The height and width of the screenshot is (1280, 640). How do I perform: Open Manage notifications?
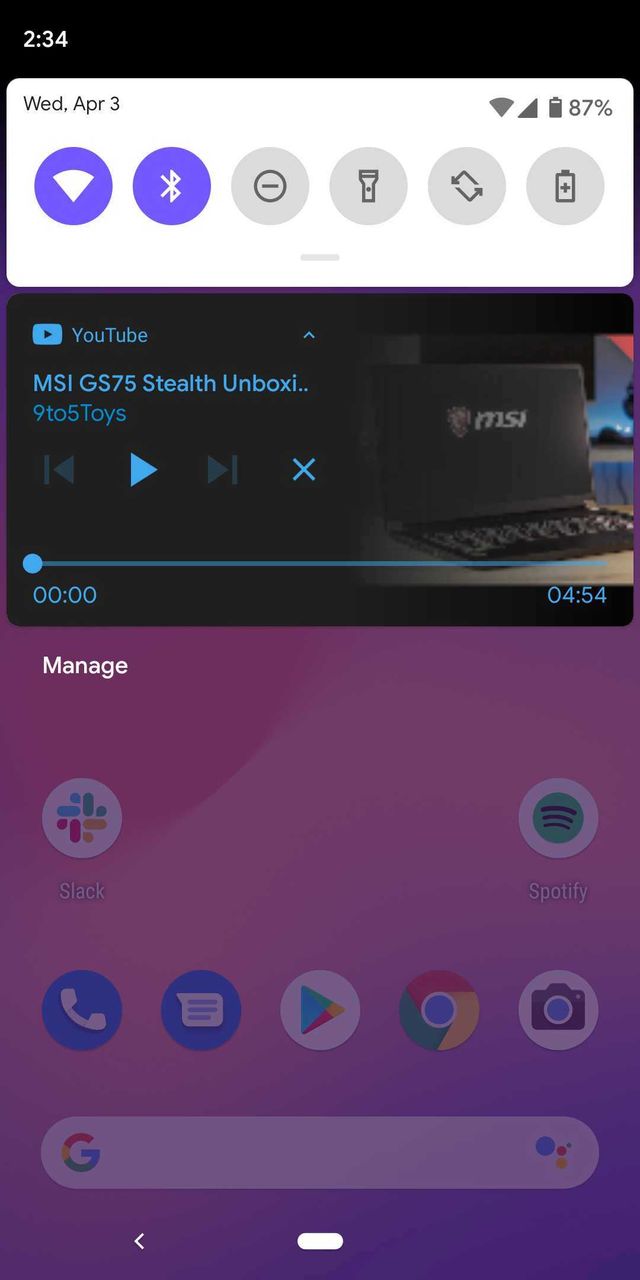[85, 666]
